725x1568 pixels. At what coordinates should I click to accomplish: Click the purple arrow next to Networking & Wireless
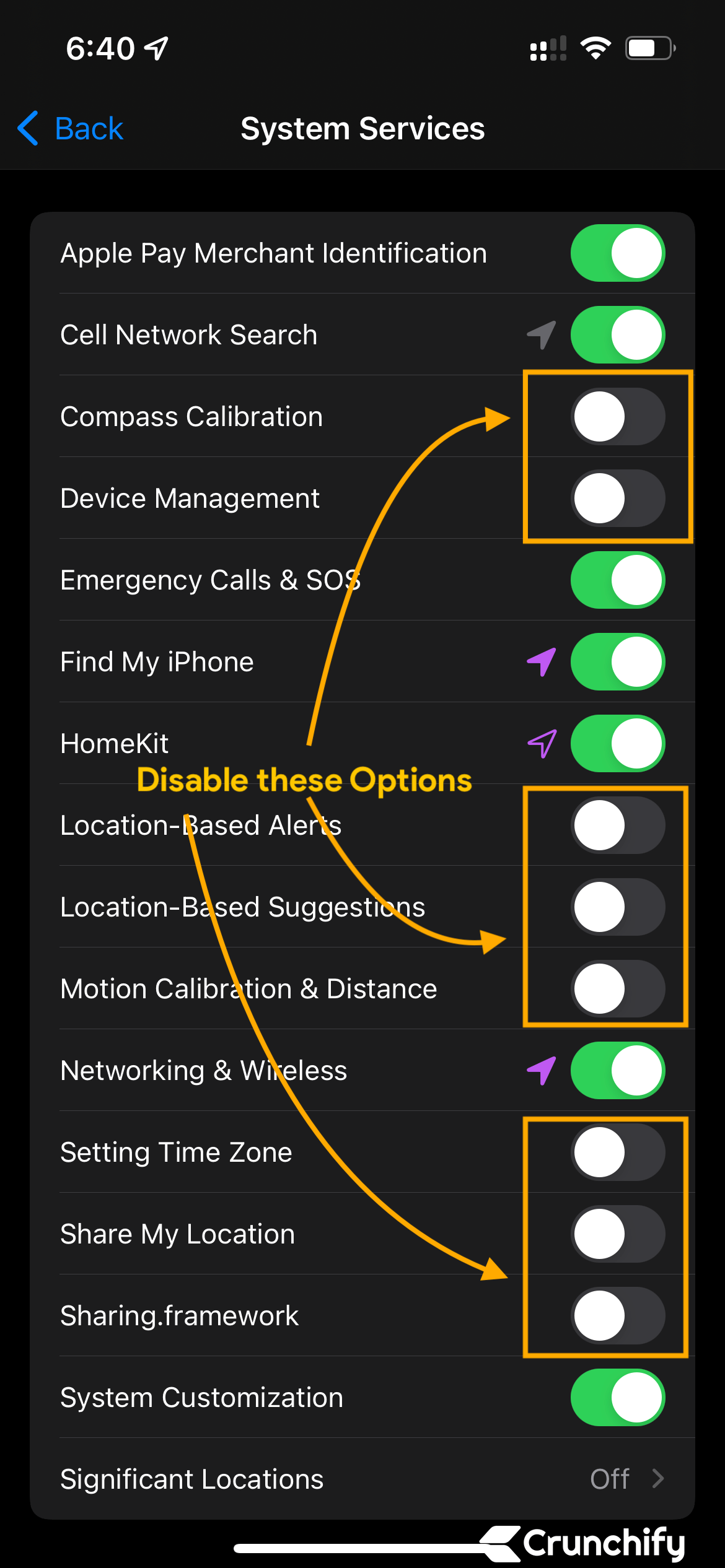tap(541, 1070)
